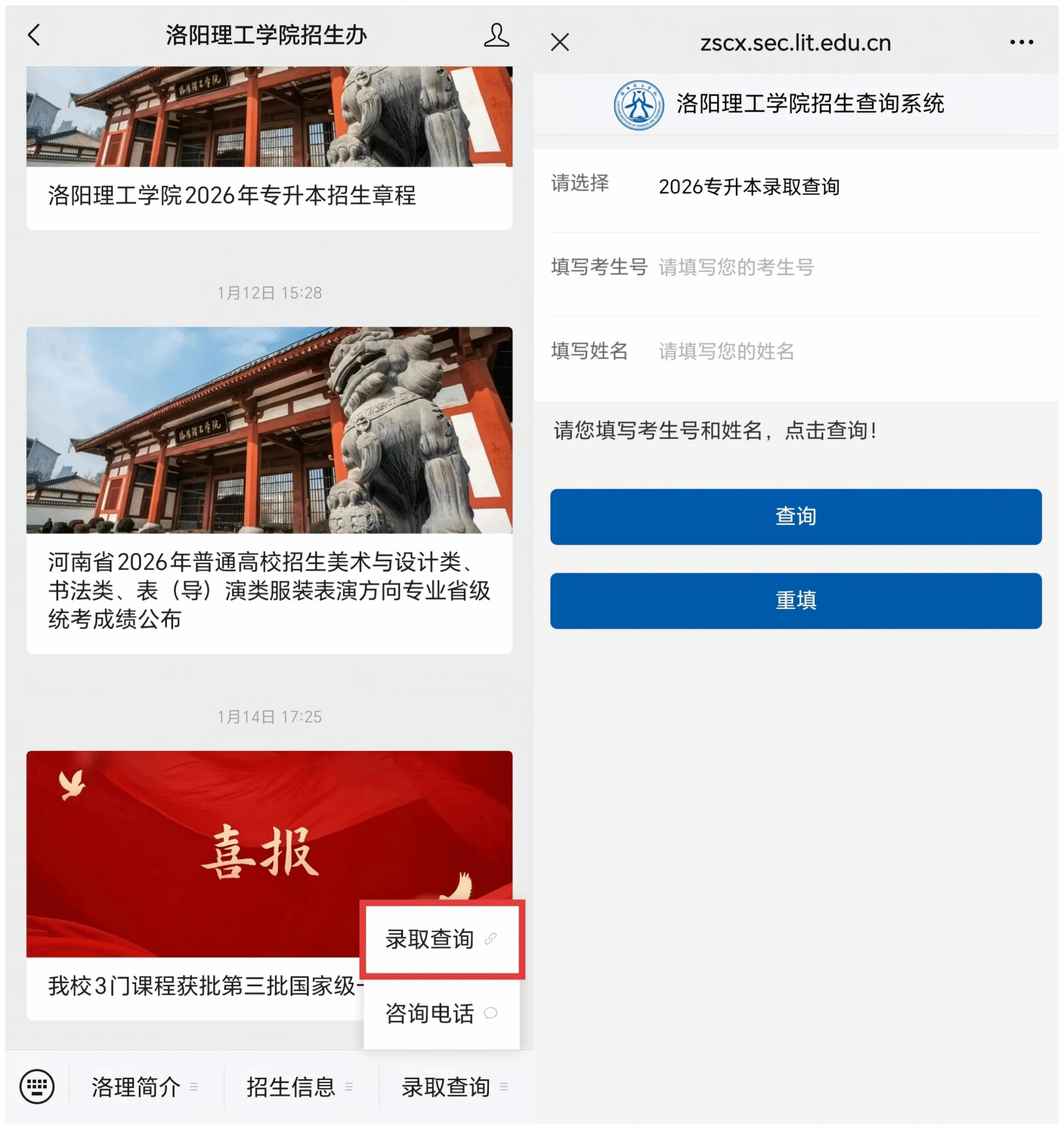
Task: Go back from 洛阳理工学院招生办 chat
Action: click(34, 35)
